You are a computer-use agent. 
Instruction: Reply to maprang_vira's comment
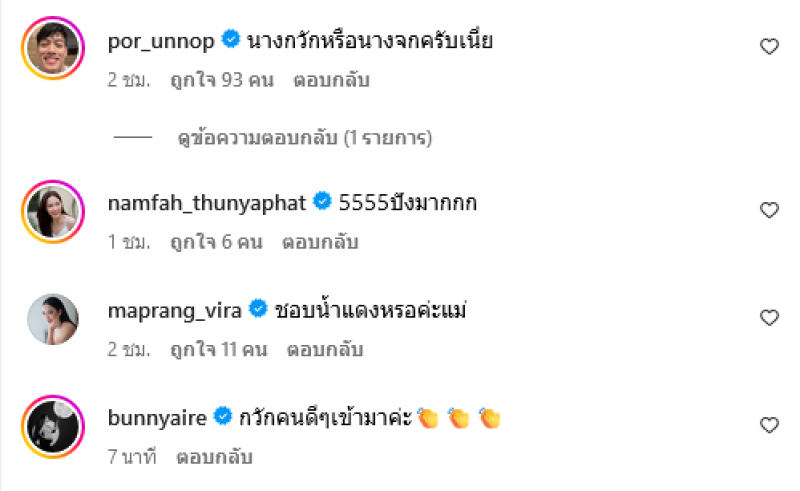[x=325, y=350]
